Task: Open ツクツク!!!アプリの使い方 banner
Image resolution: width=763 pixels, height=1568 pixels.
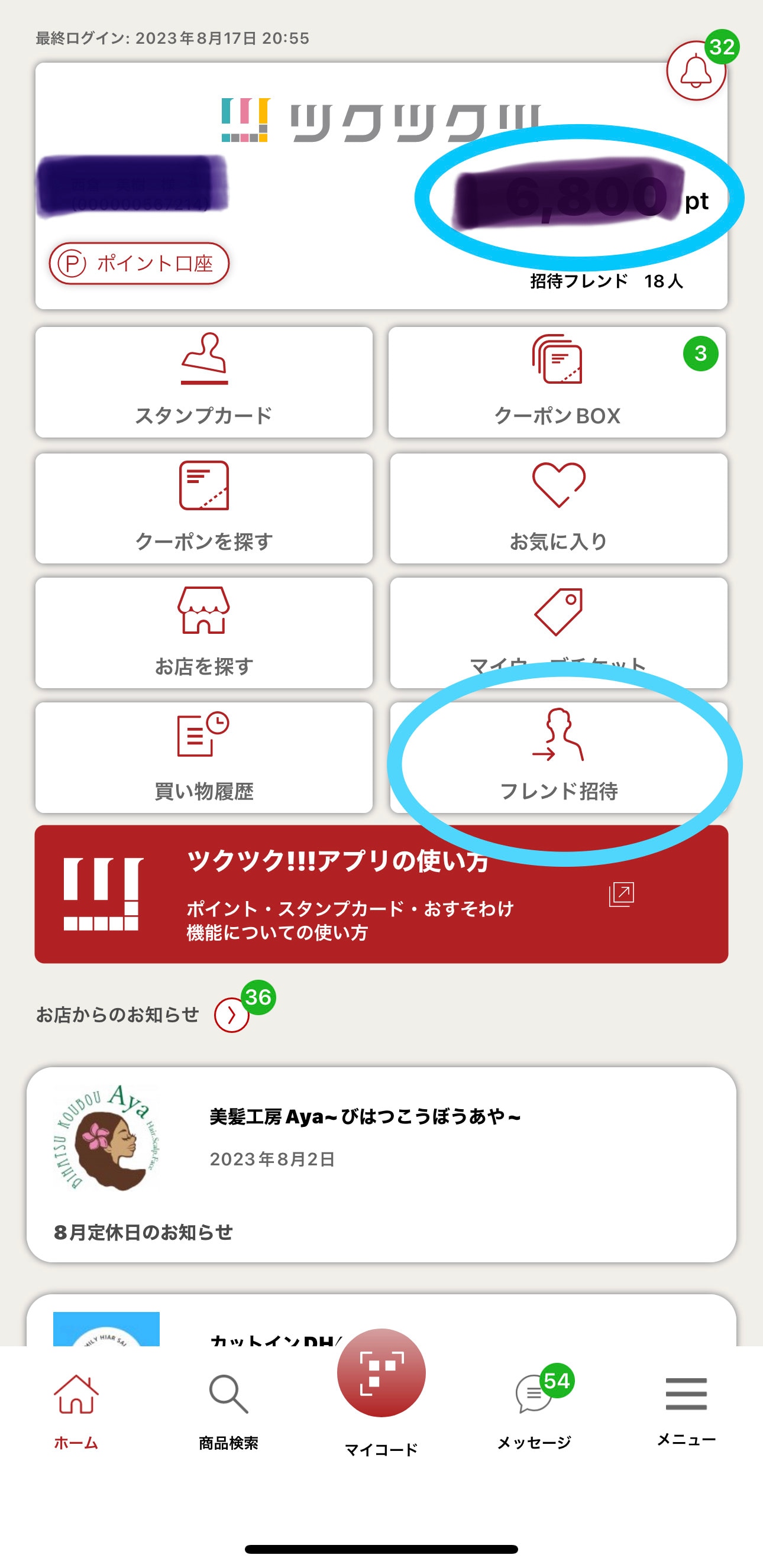Action: tap(381, 894)
